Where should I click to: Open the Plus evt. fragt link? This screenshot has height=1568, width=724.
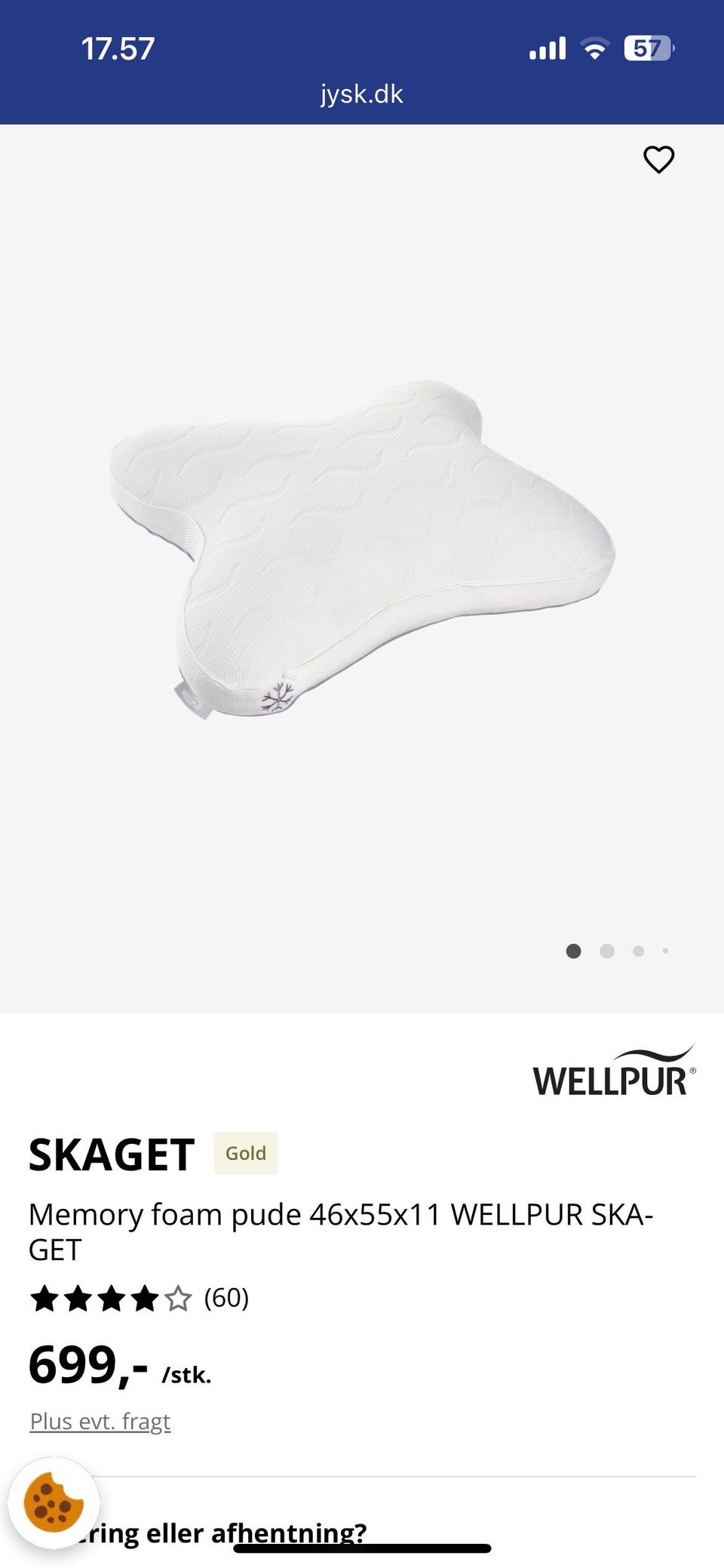click(x=100, y=1422)
